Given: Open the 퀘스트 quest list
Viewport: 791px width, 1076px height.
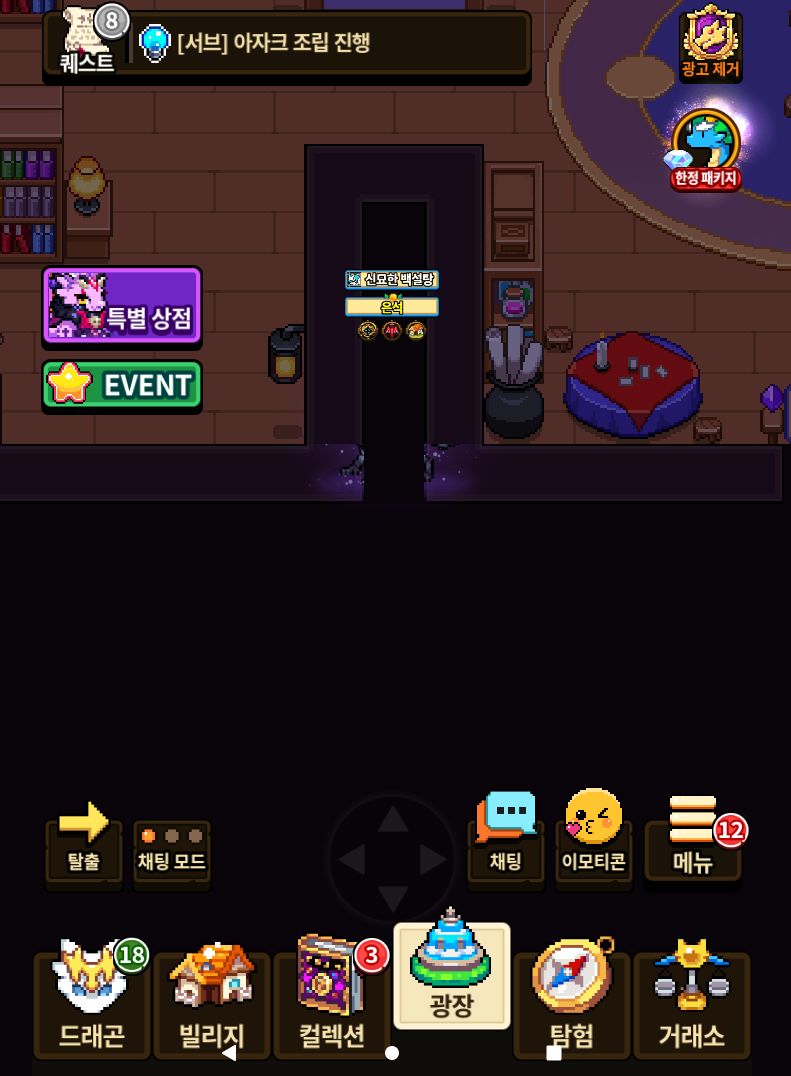Looking at the screenshot, I should (x=86, y=42).
